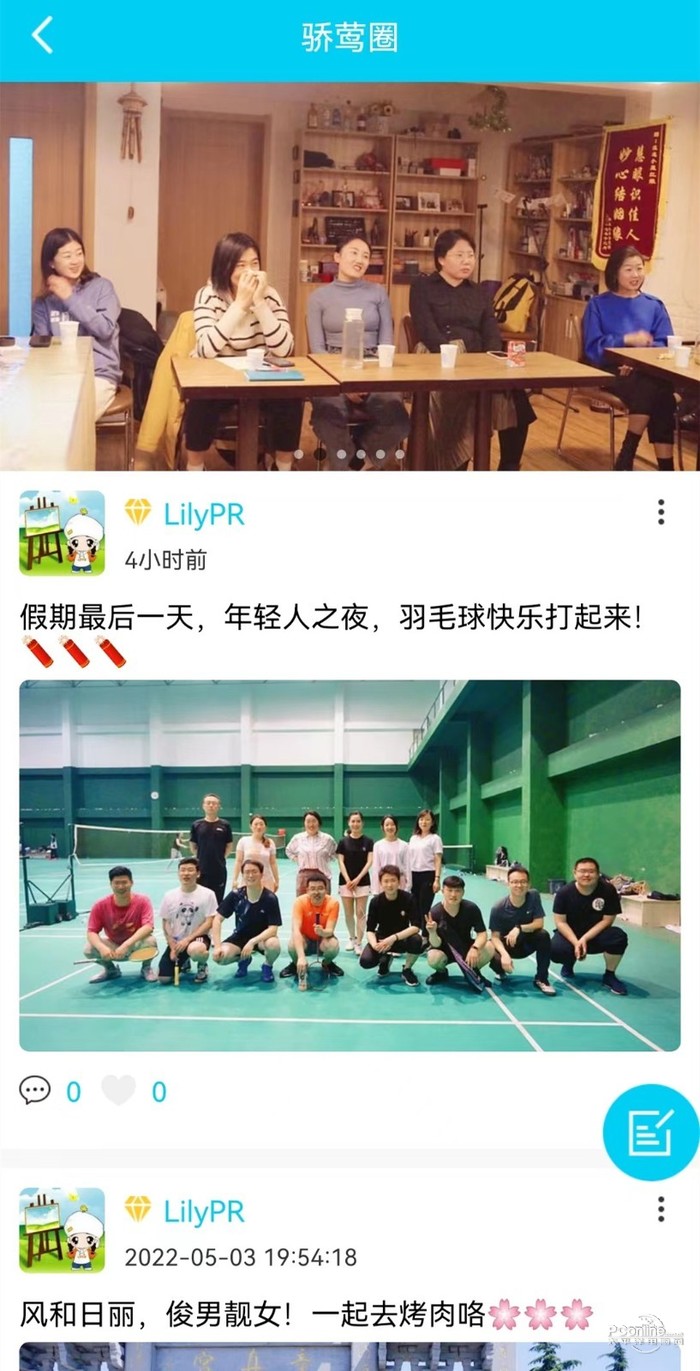
Task: Like the badminton post
Action: [x=118, y=1091]
